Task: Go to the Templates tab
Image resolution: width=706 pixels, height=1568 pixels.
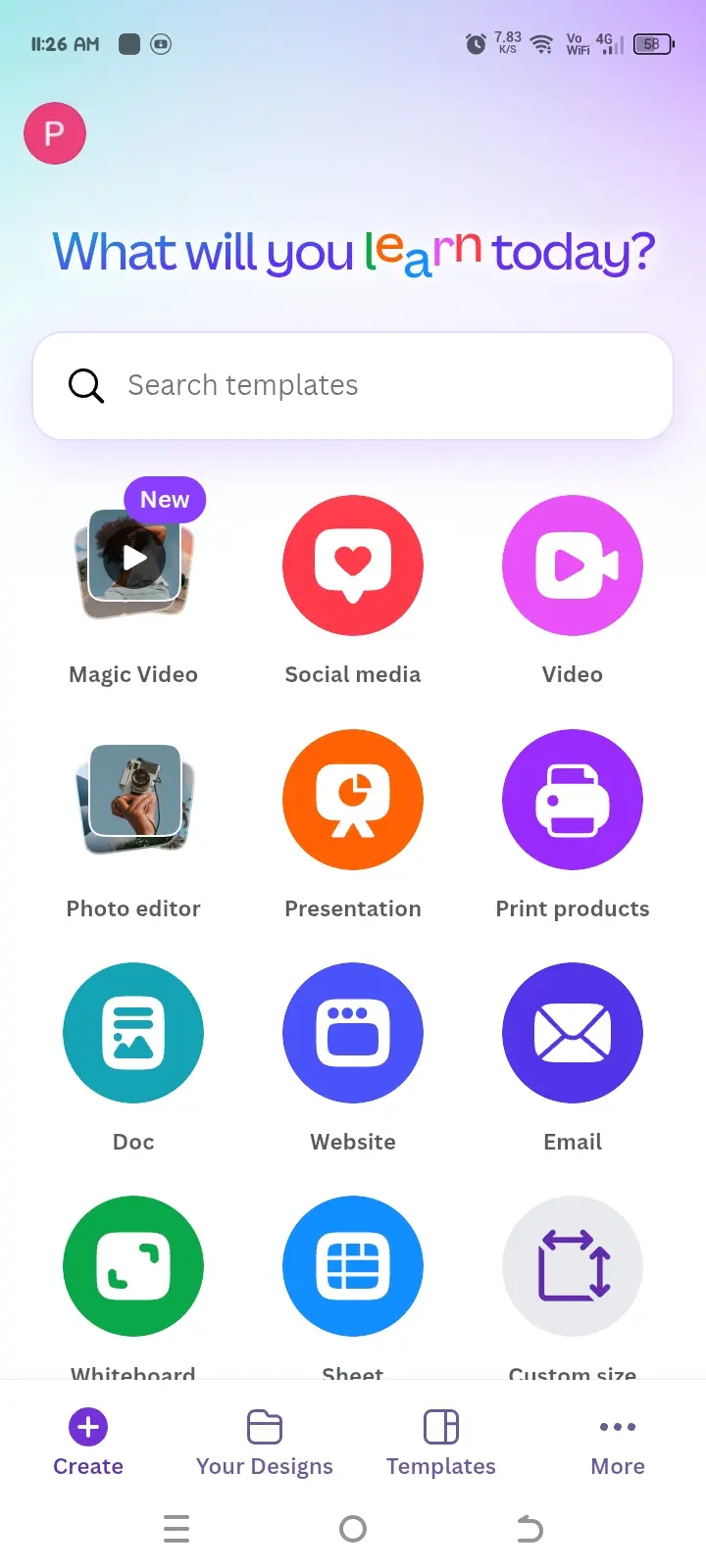Action: (x=441, y=1443)
